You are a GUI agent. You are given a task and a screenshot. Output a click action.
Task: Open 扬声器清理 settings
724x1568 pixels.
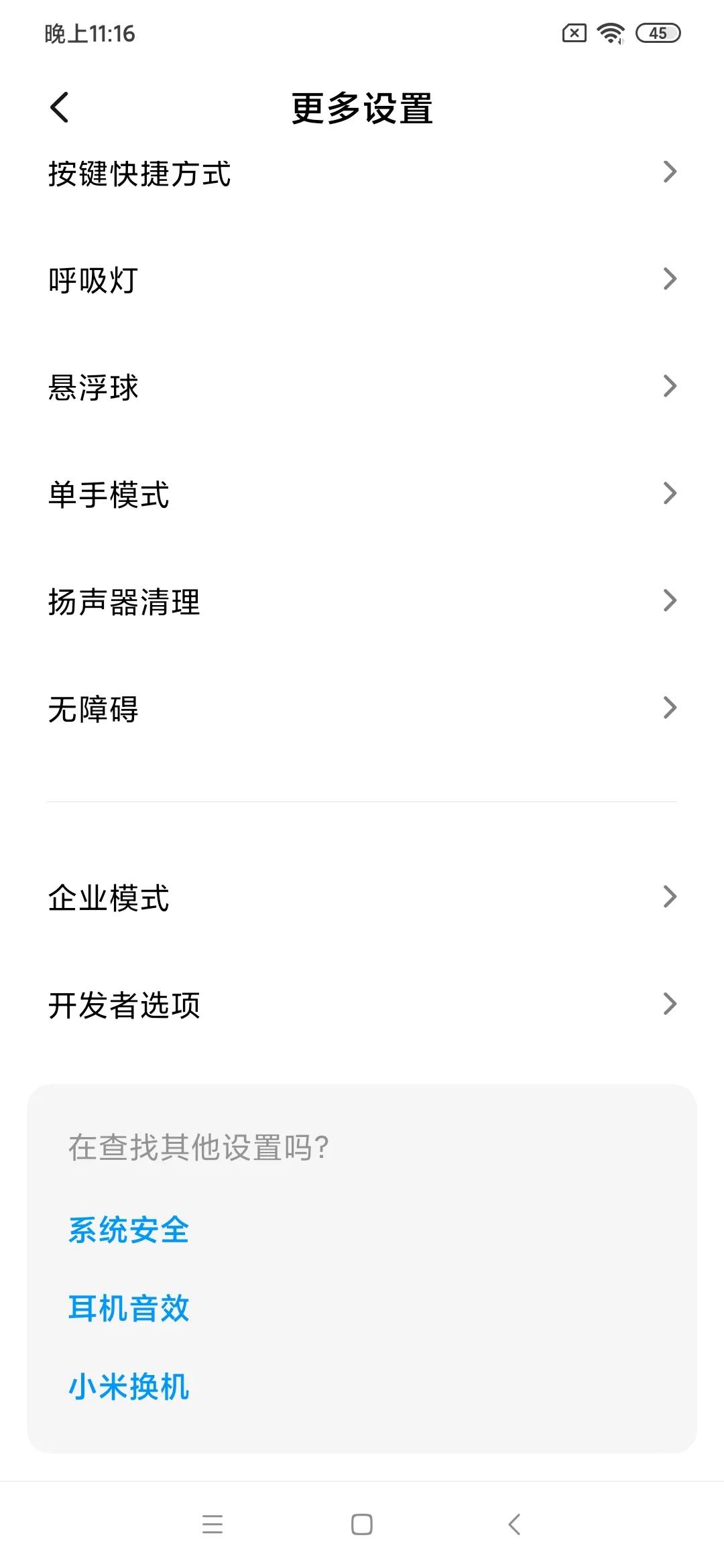click(x=670, y=600)
